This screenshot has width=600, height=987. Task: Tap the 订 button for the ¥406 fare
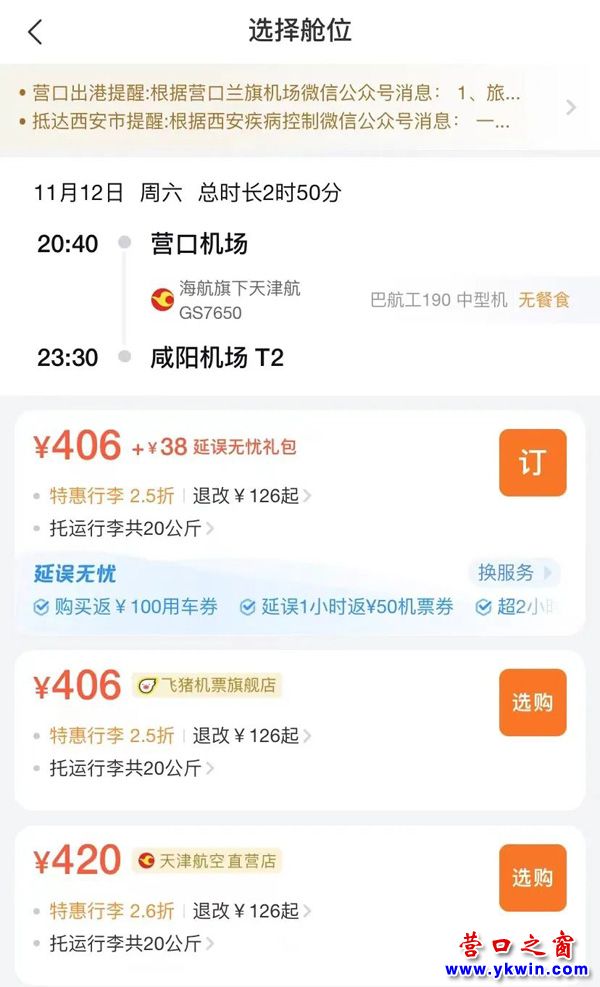(532, 463)
